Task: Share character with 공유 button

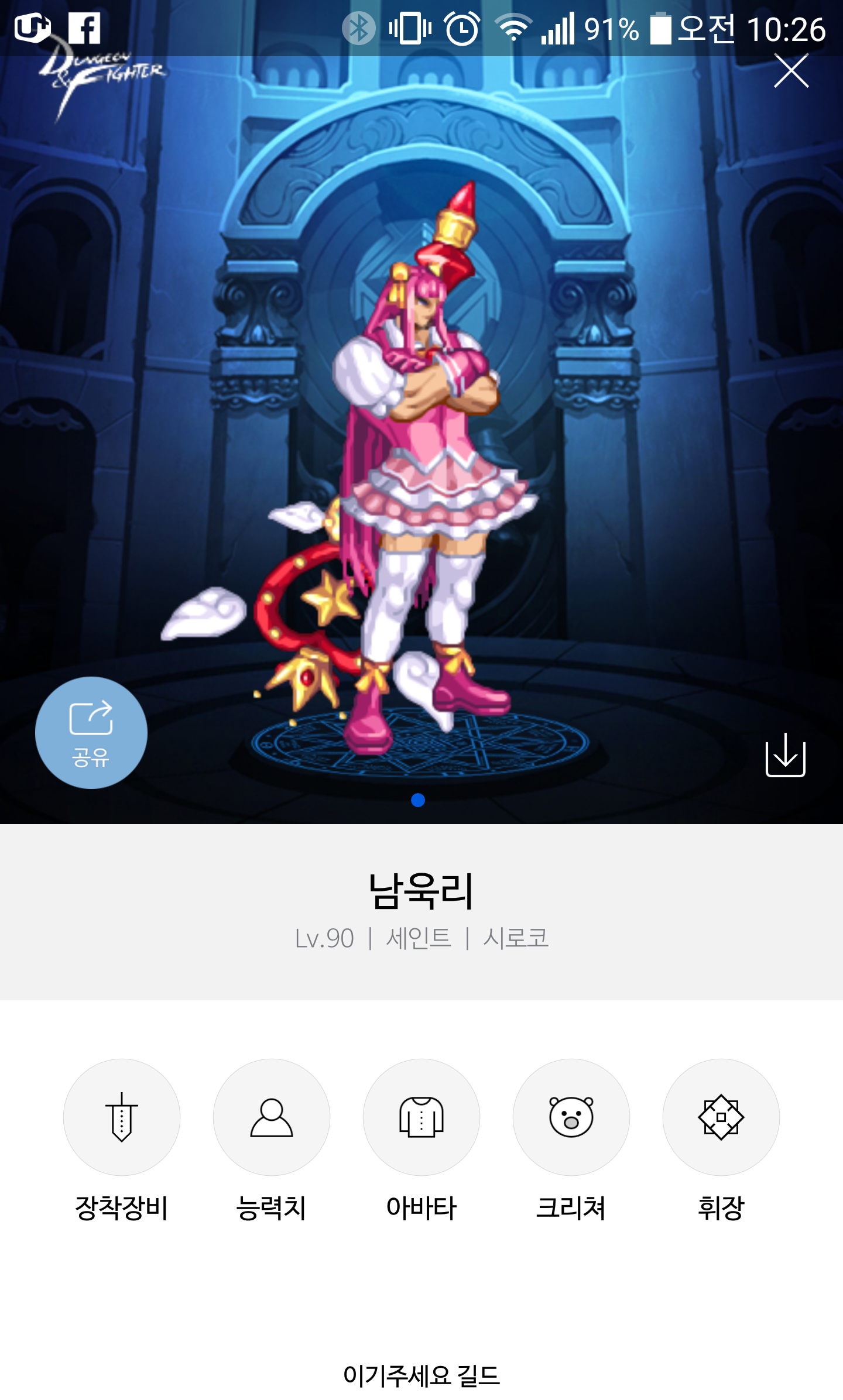Action: [91, 732]
